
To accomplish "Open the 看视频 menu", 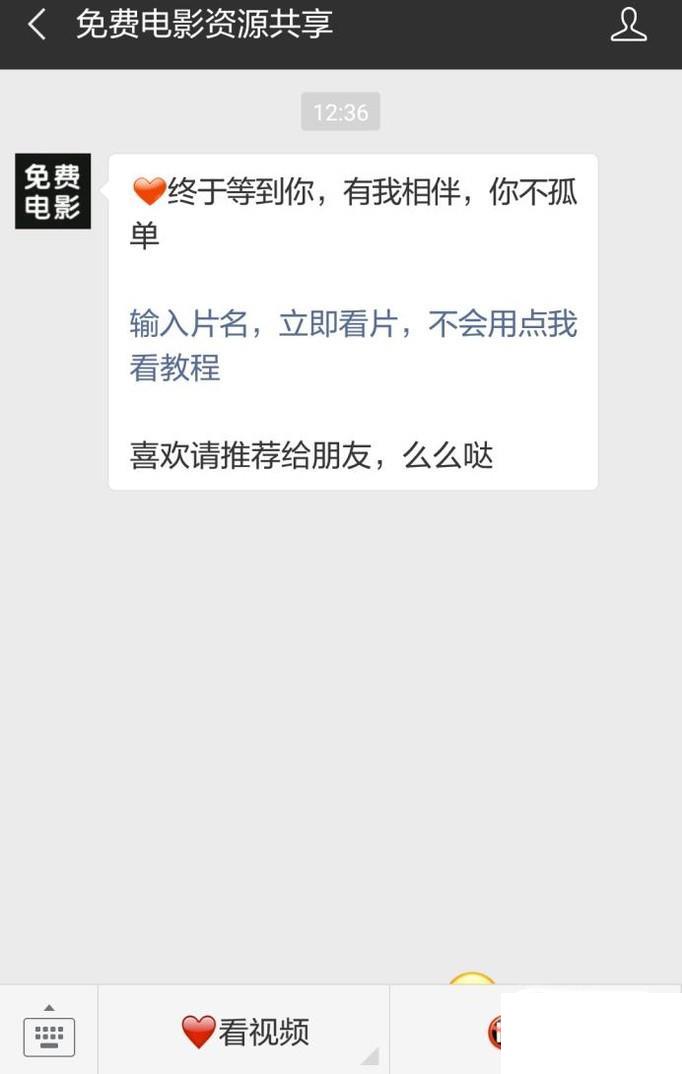I will 245,1031.
